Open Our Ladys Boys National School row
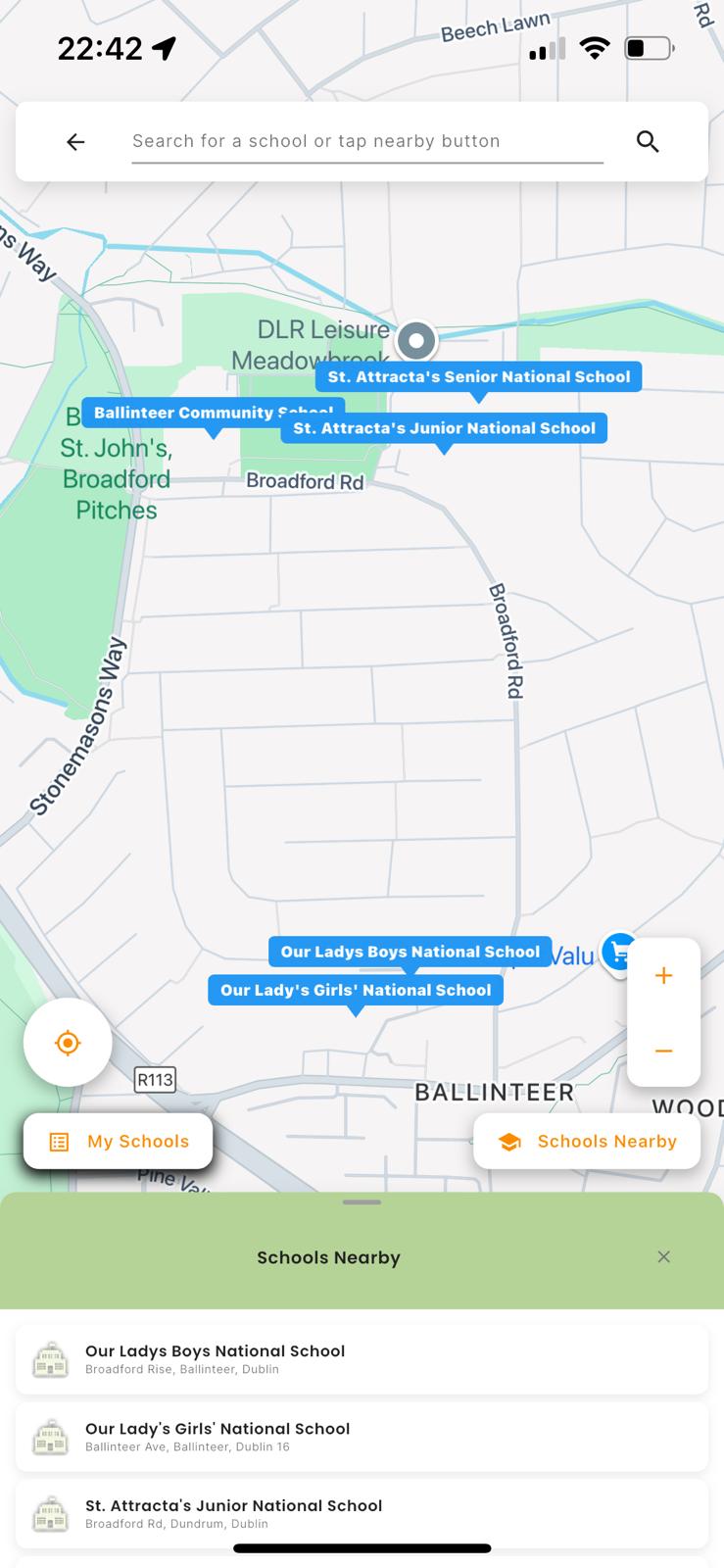Screen dimensions: 724x1568 [362, 1358]
